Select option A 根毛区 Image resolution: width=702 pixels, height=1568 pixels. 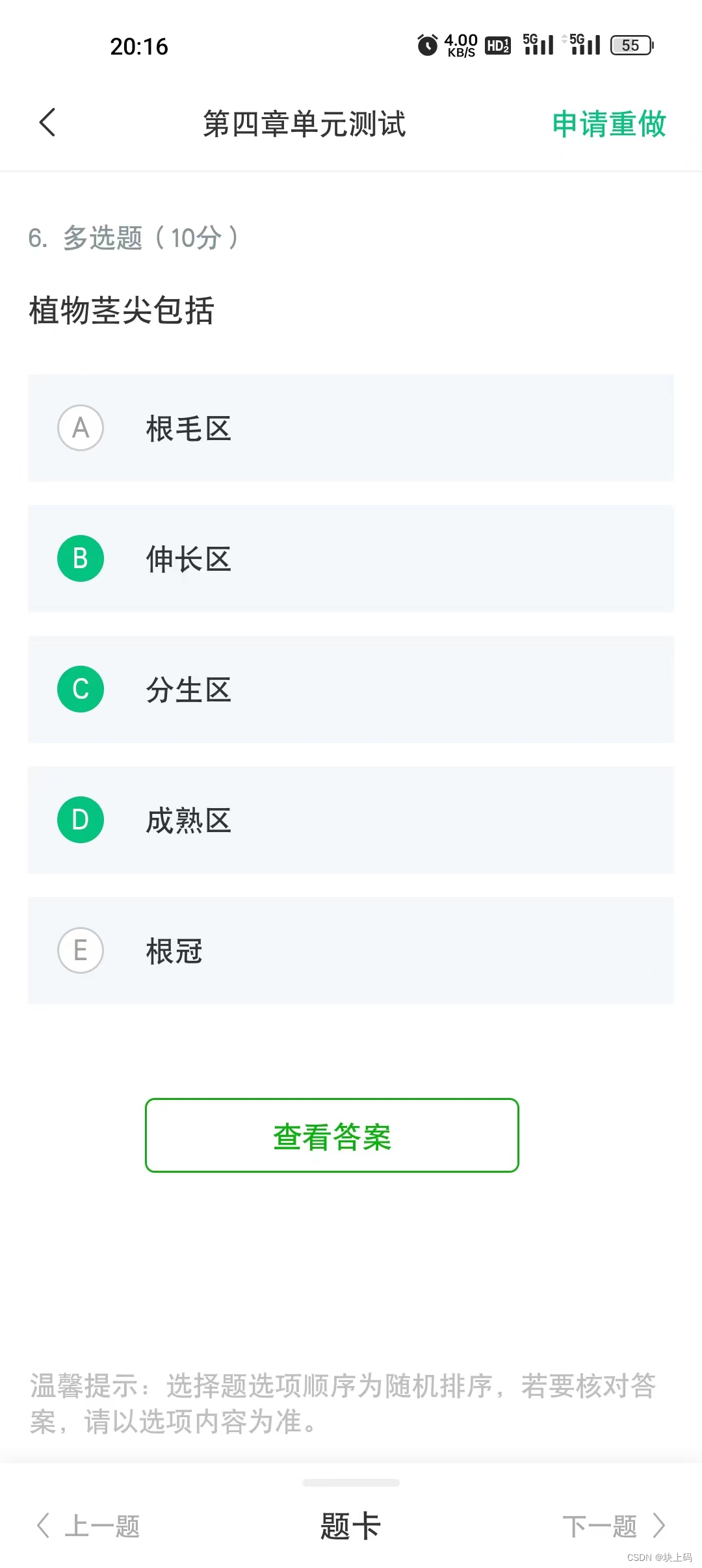pyautogui.click(x=351, y=428)
